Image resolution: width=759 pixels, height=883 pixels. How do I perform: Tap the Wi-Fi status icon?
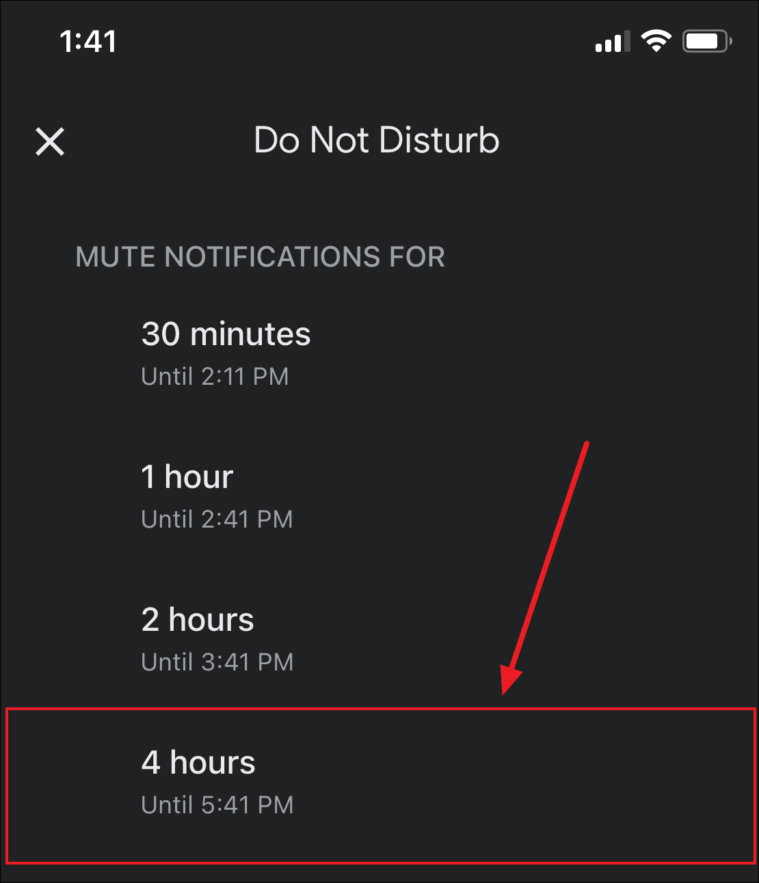[657, 41]
